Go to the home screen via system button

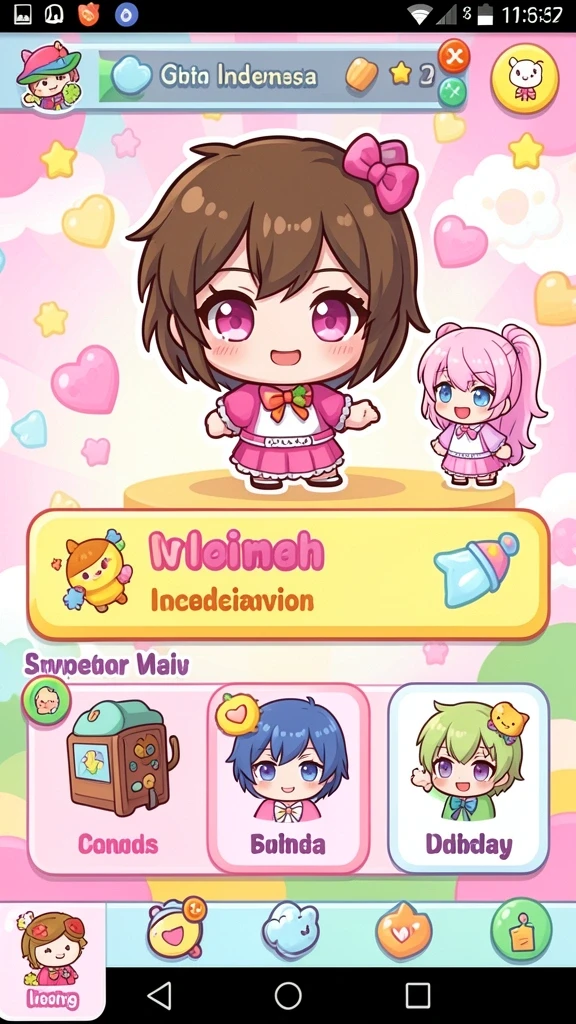pos(288,996)
